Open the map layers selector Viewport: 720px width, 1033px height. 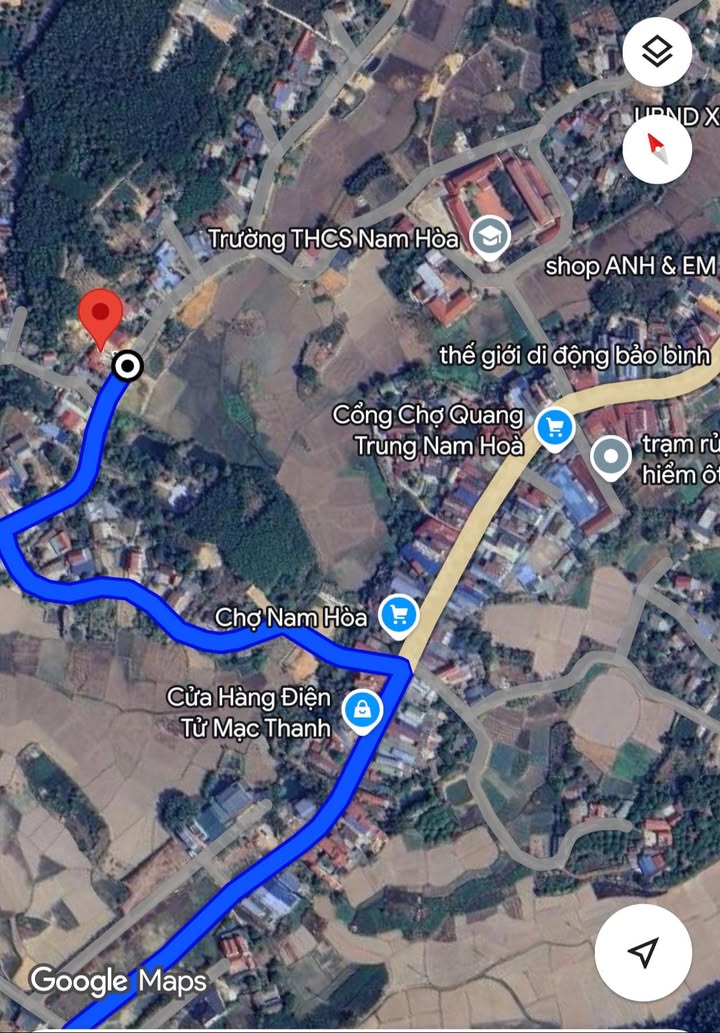[x=657, y=52]
